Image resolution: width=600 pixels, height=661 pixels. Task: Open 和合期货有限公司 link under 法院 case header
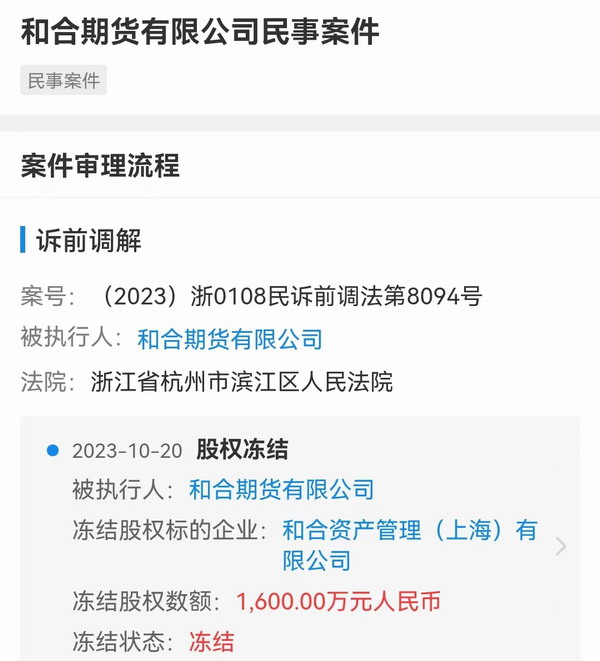pos(229,339)
